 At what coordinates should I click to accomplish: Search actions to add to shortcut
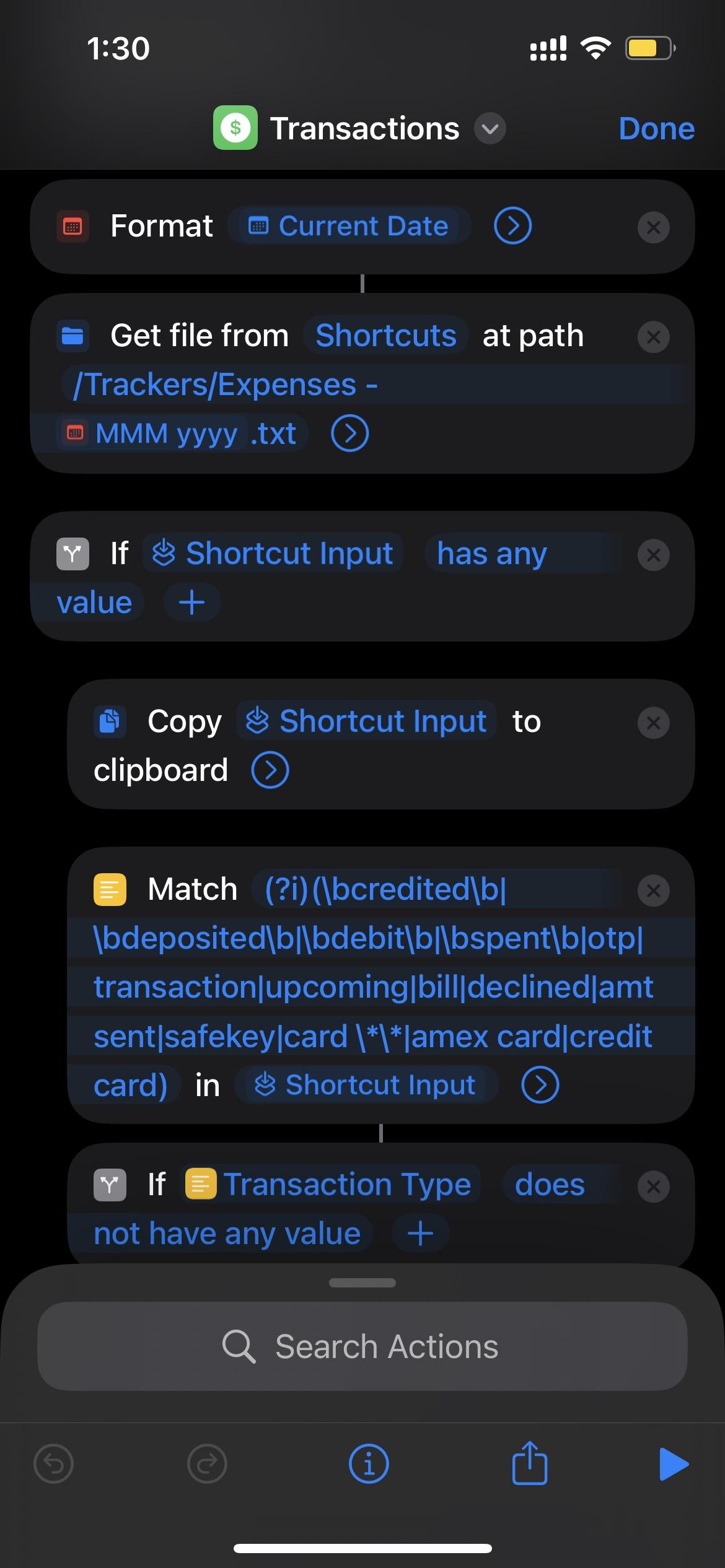[362, 1347]
